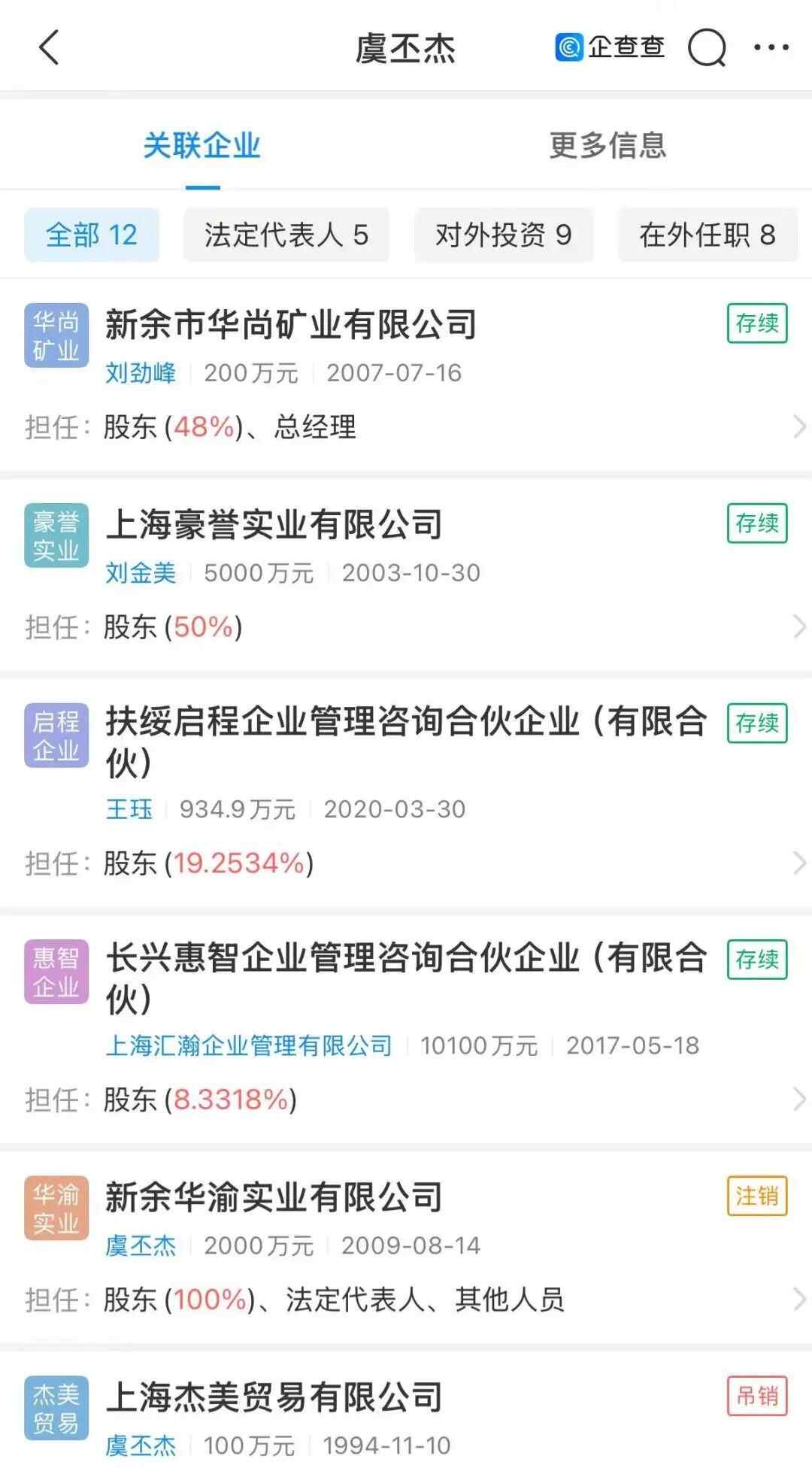Filter by 在外任职 8 chip

pyautogui.click(x=707, y=235)
